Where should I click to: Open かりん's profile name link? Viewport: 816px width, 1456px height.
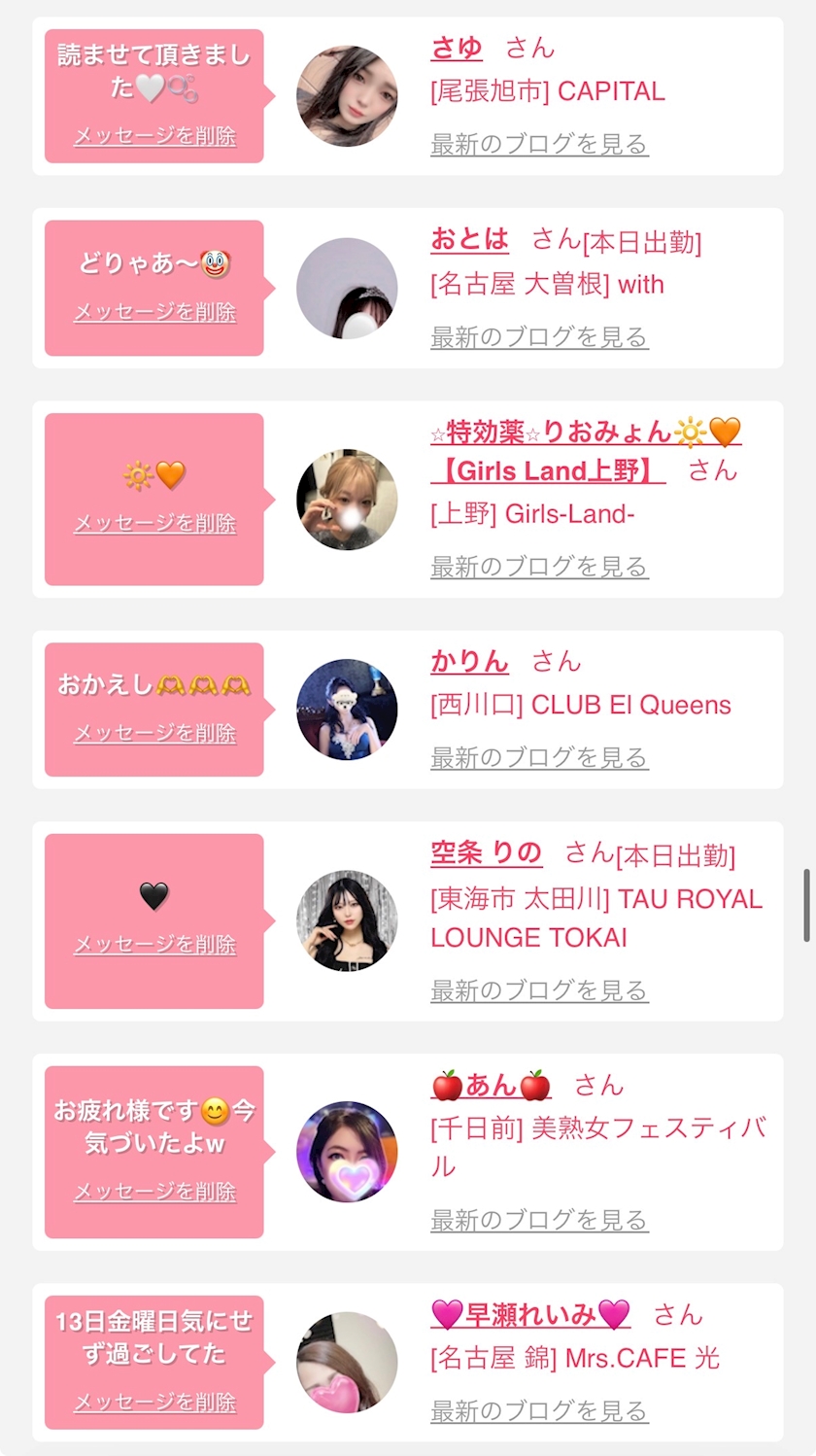469,662
